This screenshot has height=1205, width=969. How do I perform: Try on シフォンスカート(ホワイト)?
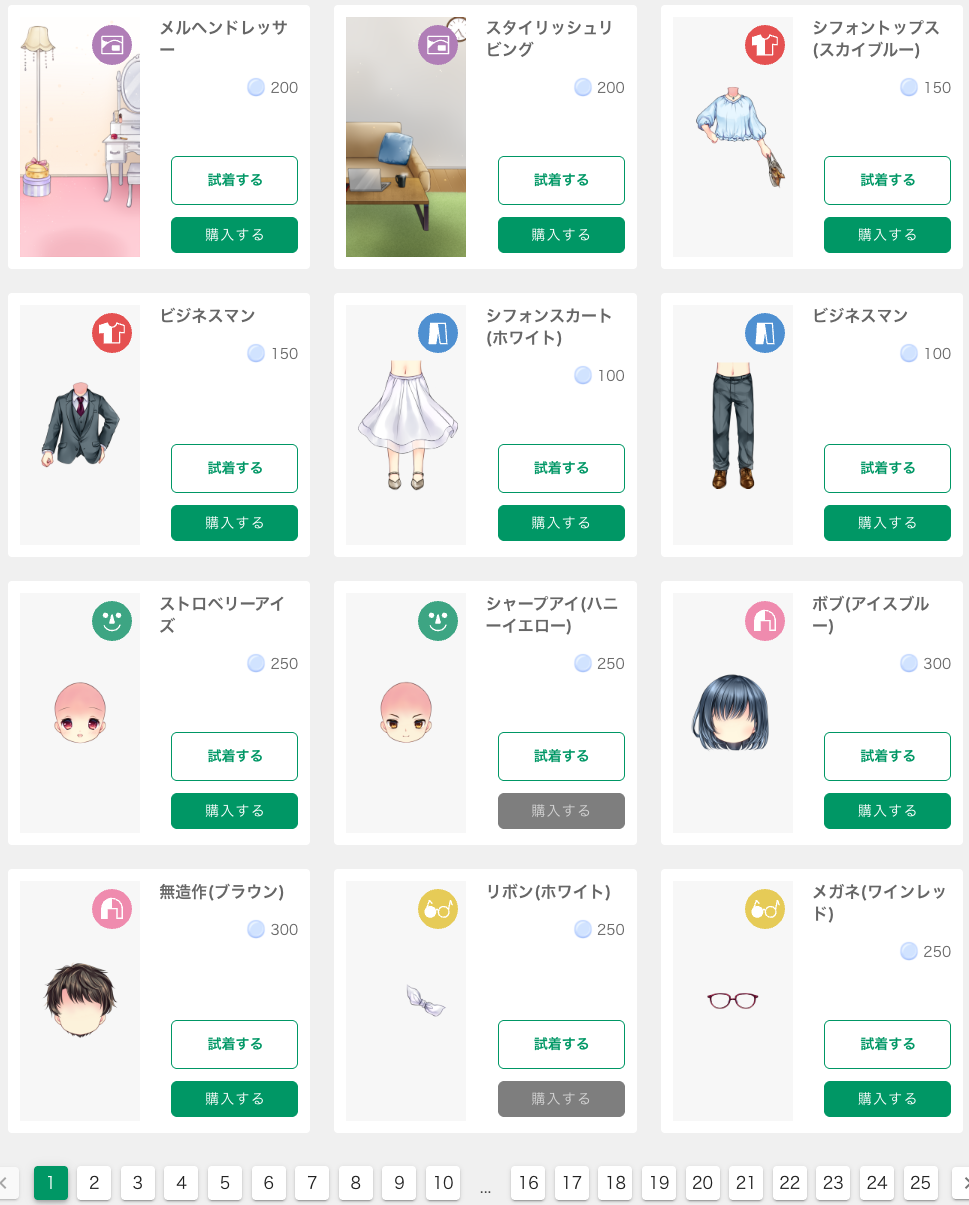click(x=561, y=468)
